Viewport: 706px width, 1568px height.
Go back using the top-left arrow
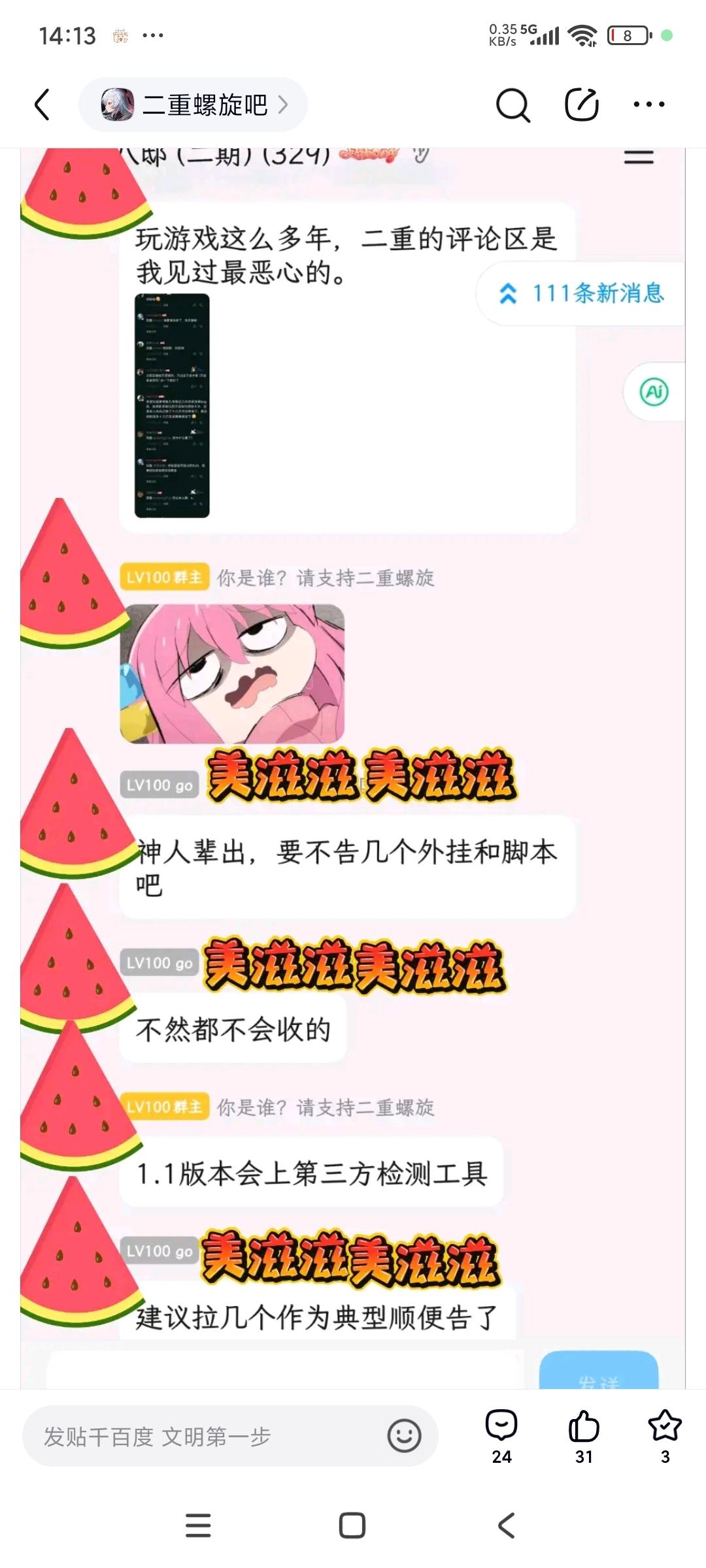click(42, 105)
